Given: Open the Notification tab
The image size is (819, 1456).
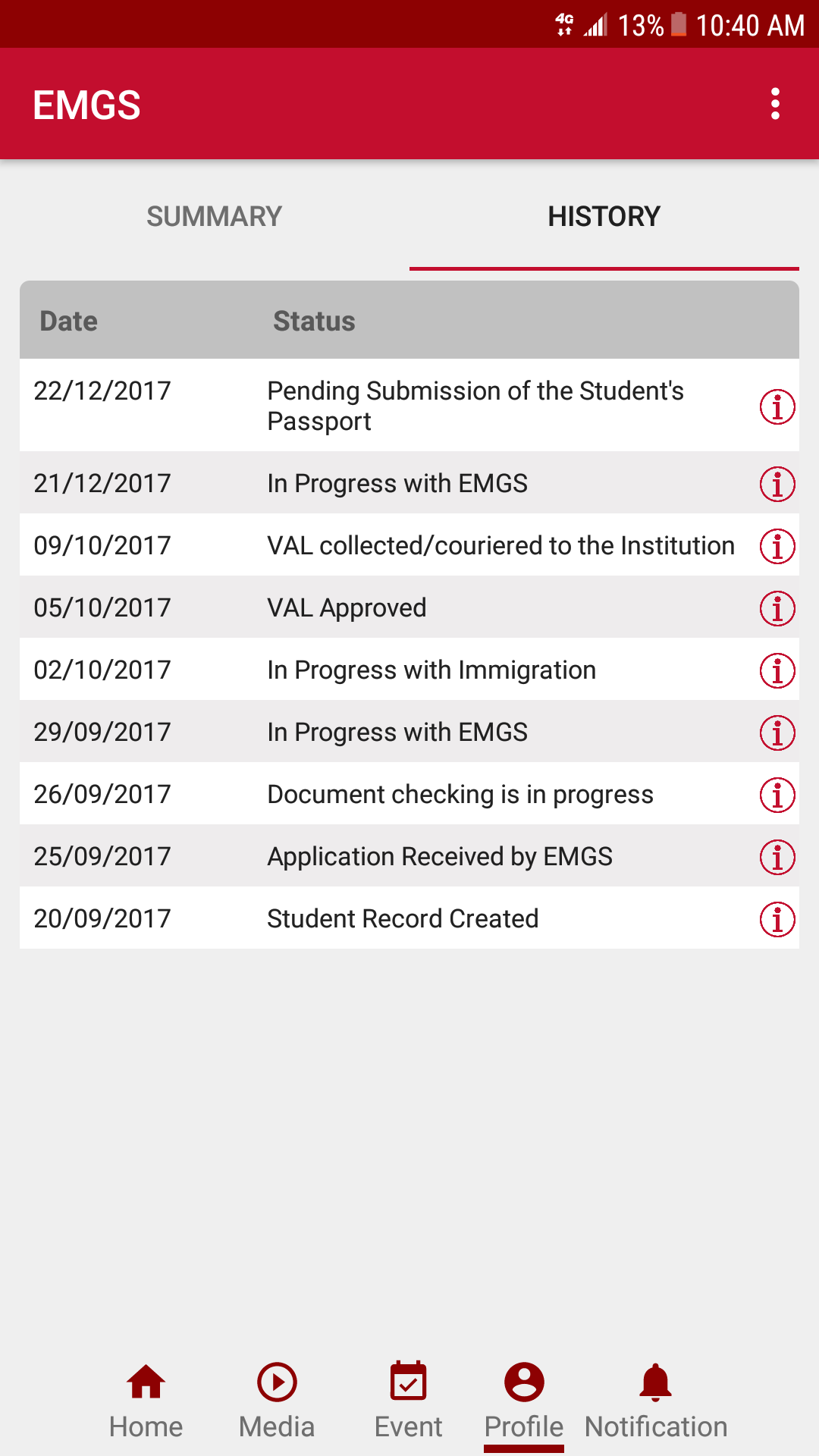Looking at the screenshot, I should (656, 1400).
